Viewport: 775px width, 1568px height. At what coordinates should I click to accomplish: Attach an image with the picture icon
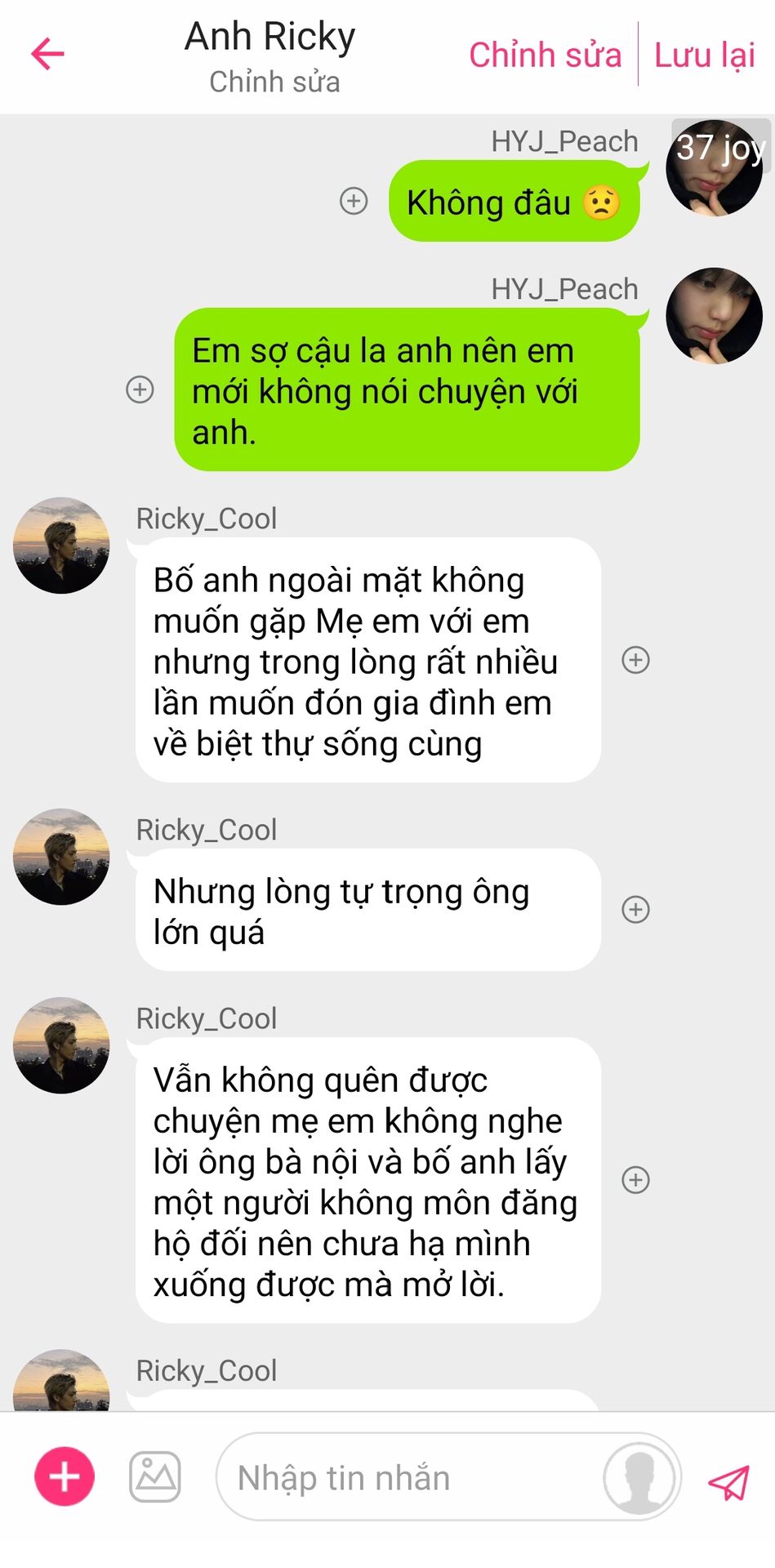[155, 1477]
